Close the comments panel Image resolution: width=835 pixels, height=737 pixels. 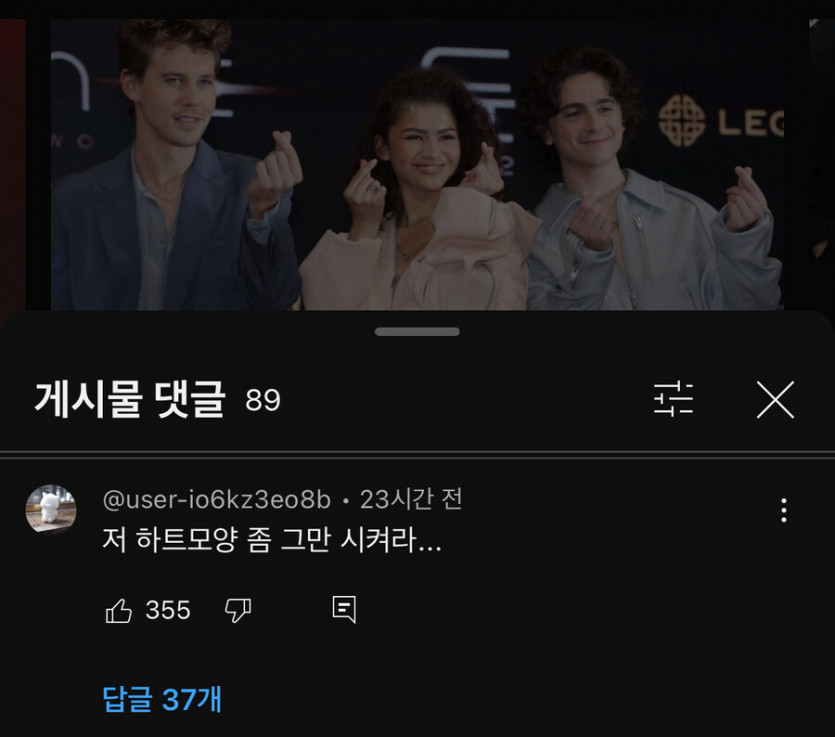point(775,400)
